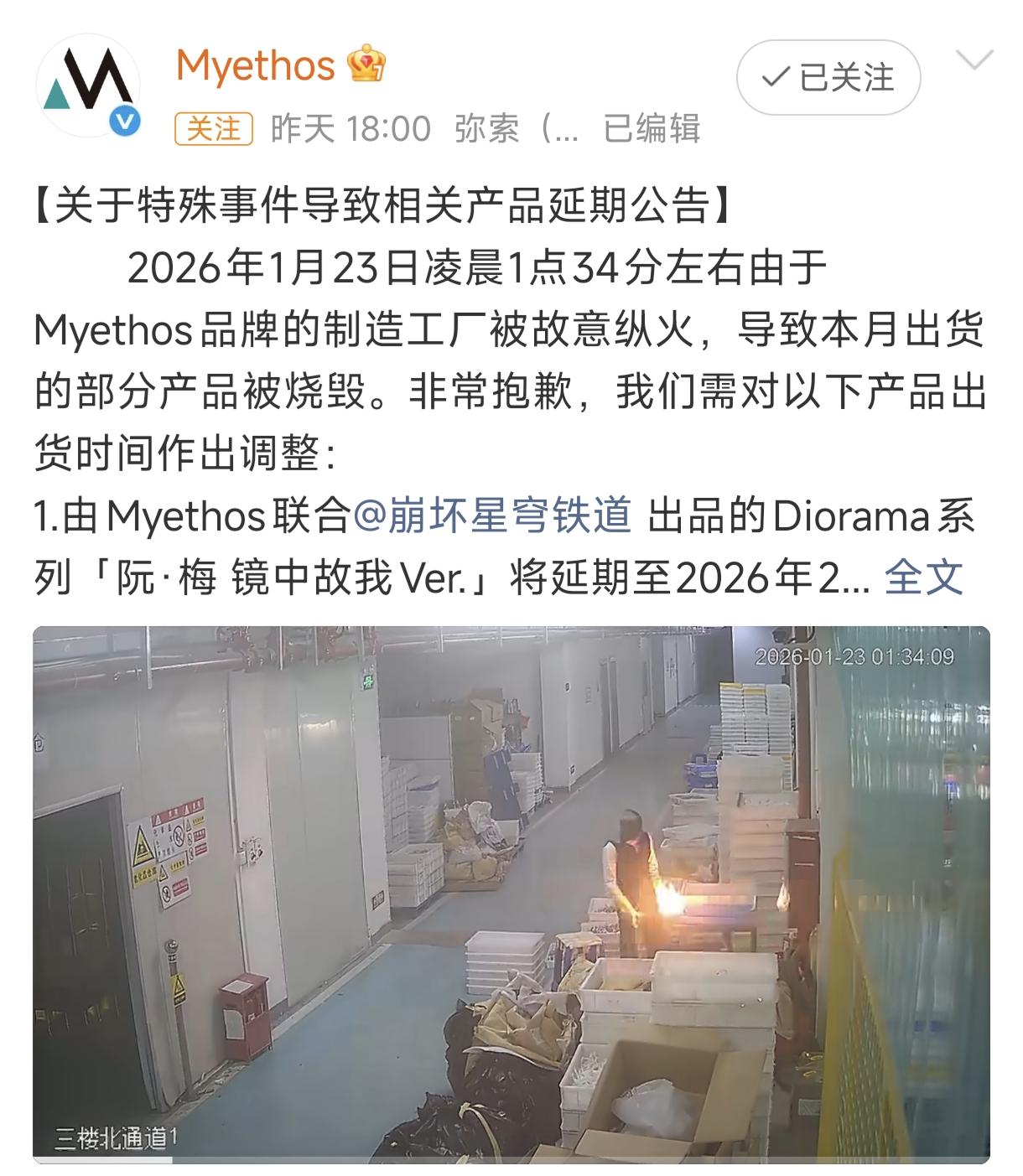Expand the post options chevron
The height and width of the screenshot is (1176, 1023).
click(x=974, y=61)
